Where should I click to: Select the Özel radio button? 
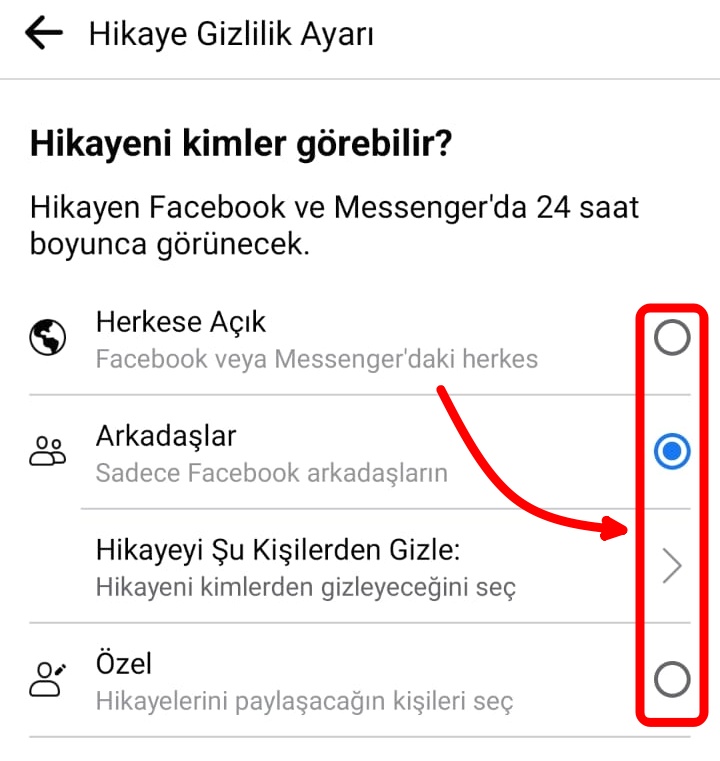click(x=671, y=680)
